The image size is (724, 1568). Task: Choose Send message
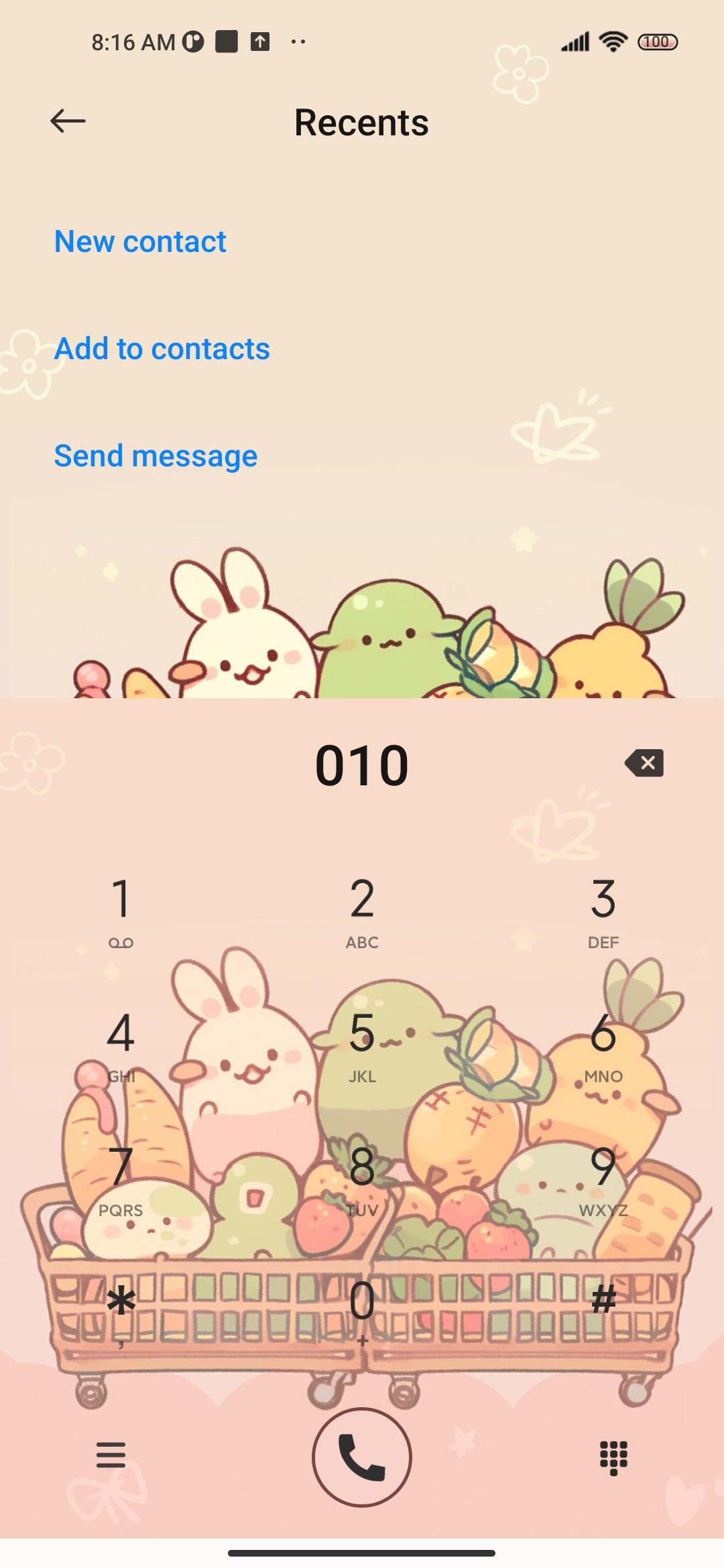pos(156,456)
